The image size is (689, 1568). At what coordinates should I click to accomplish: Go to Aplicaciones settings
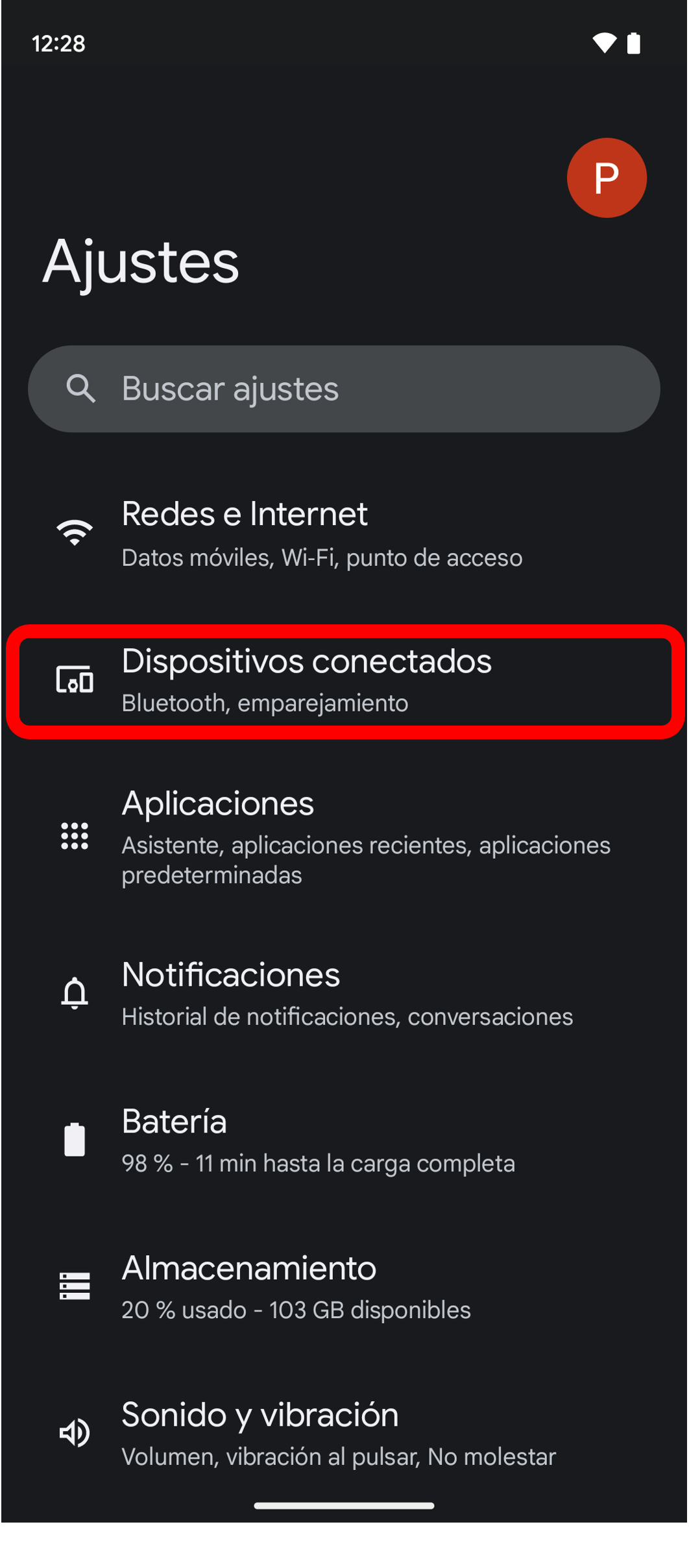click(x=344, y=837)
